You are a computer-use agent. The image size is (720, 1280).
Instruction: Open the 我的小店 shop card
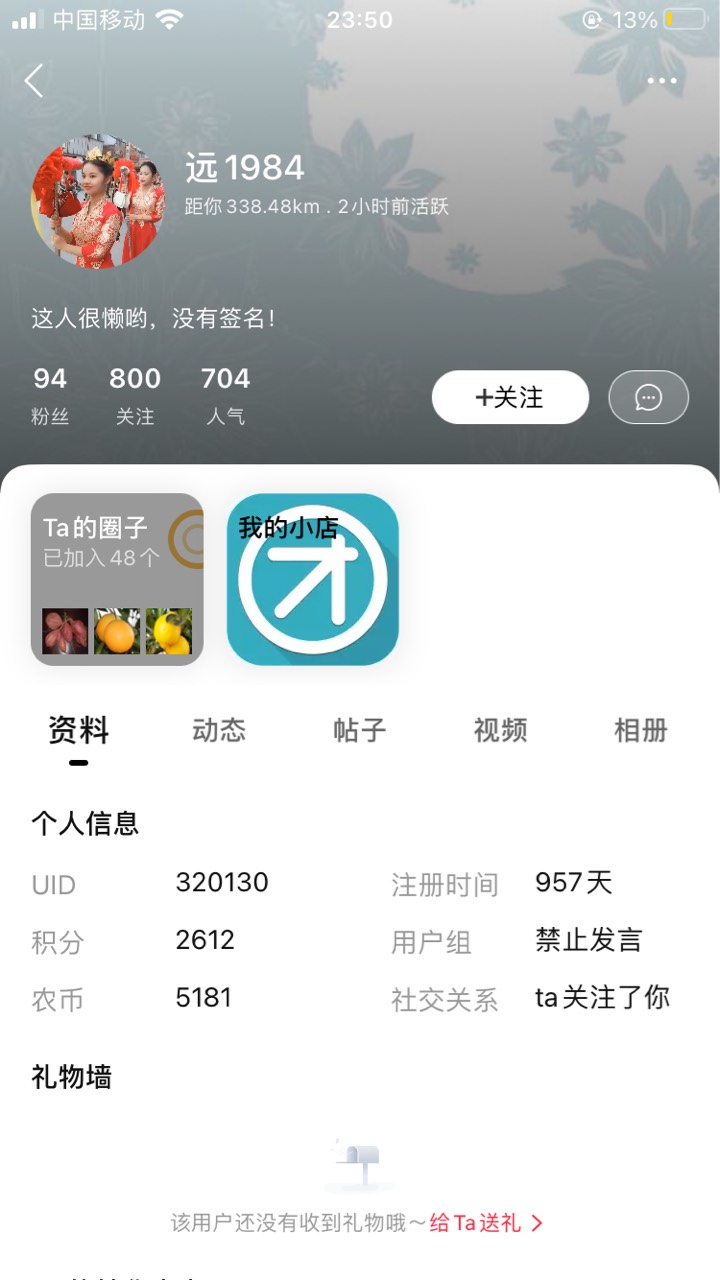click(x=313, y=579)
